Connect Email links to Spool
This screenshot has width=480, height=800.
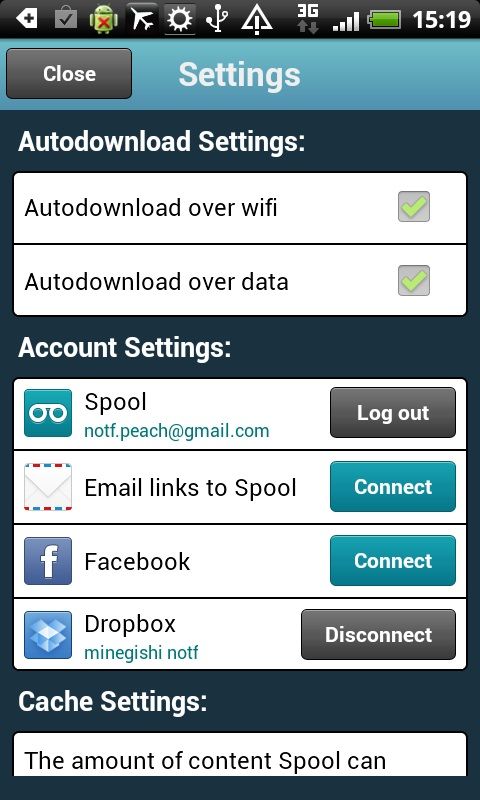393,486
